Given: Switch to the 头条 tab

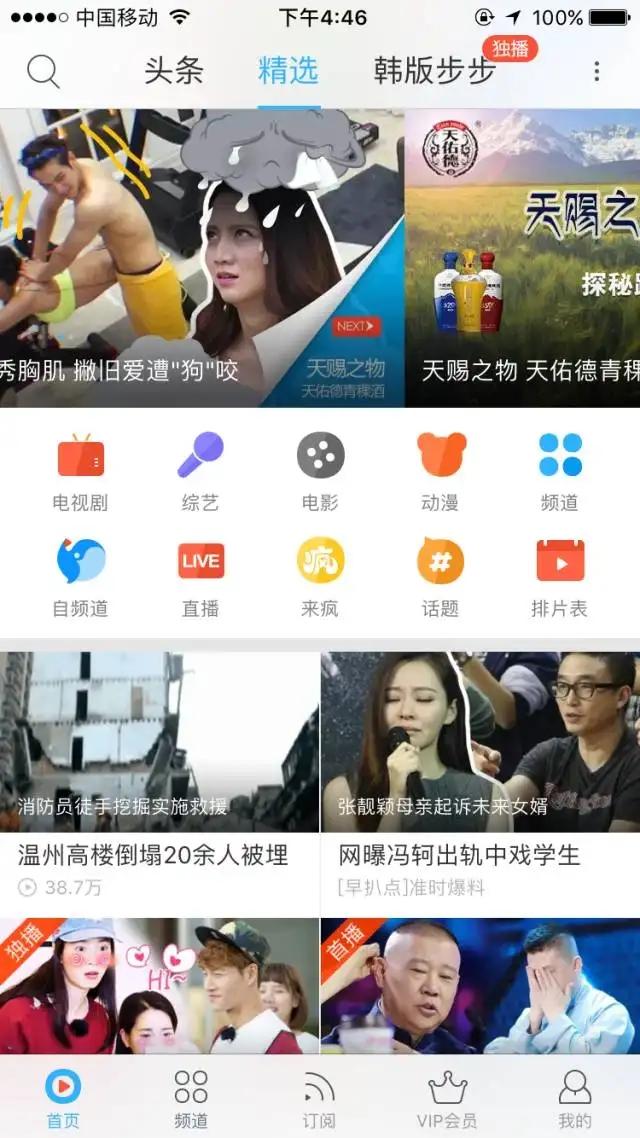Looking at the screenshot, I should pos(174,70).
